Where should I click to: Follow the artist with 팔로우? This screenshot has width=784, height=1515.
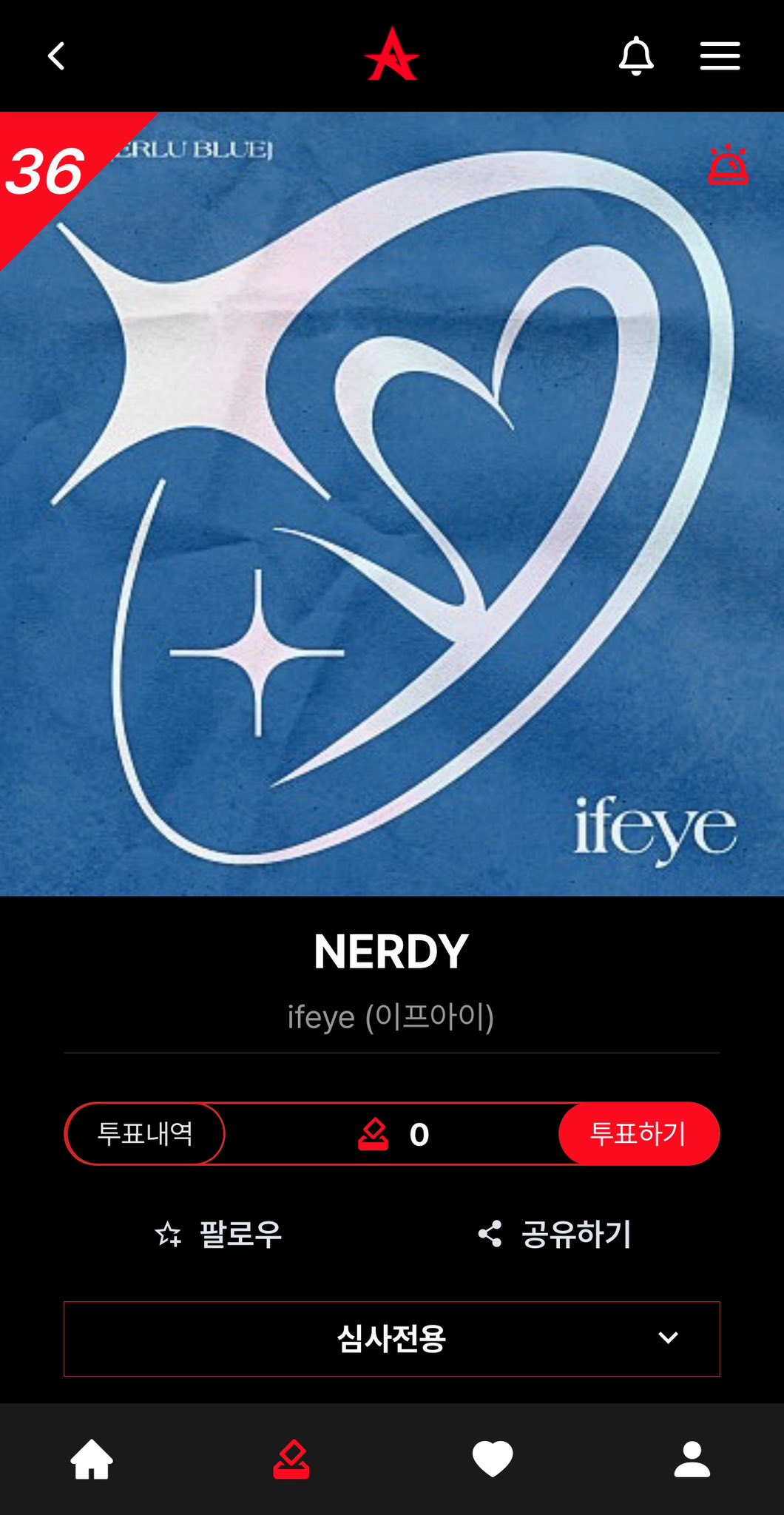(x=219, y=1234)
